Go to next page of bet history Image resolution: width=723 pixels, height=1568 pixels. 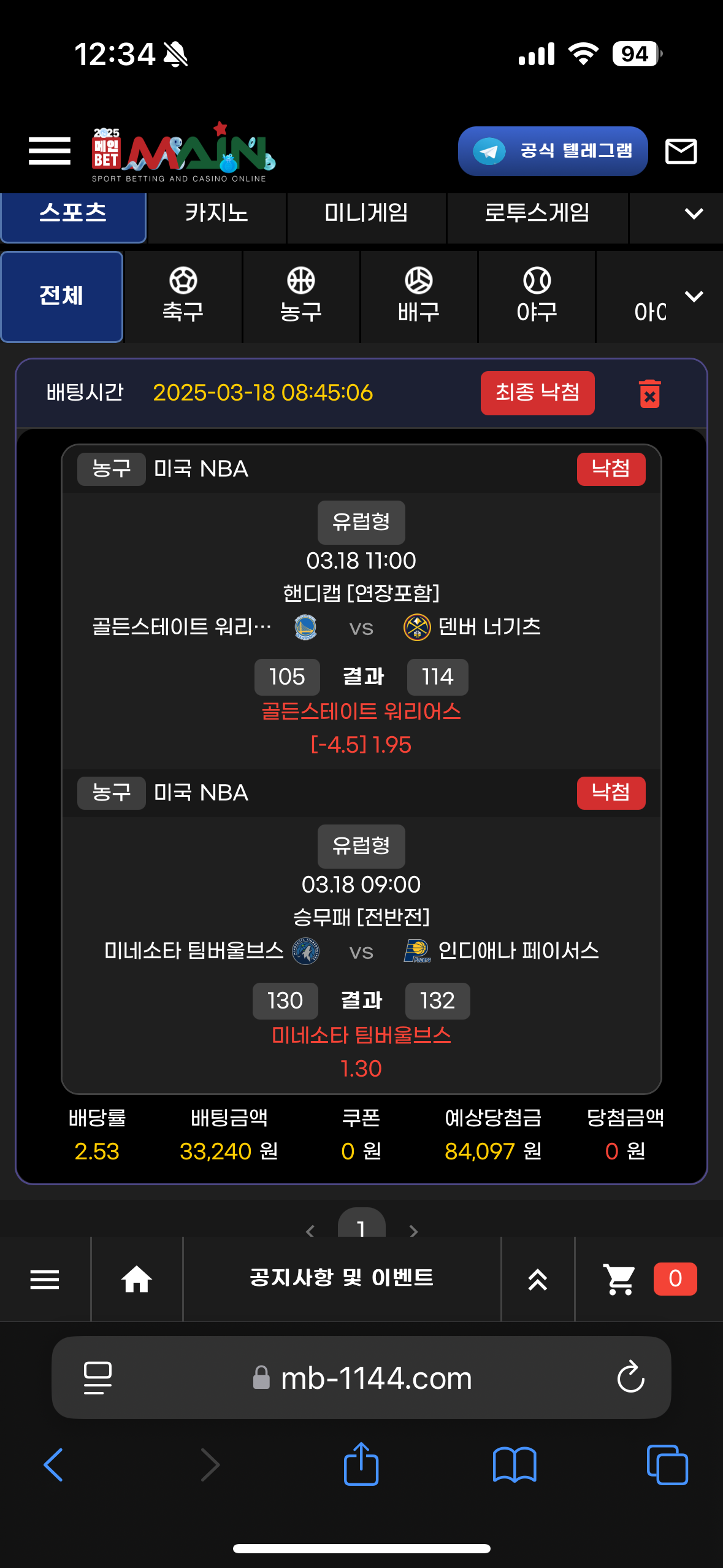tap(413, 1231)
